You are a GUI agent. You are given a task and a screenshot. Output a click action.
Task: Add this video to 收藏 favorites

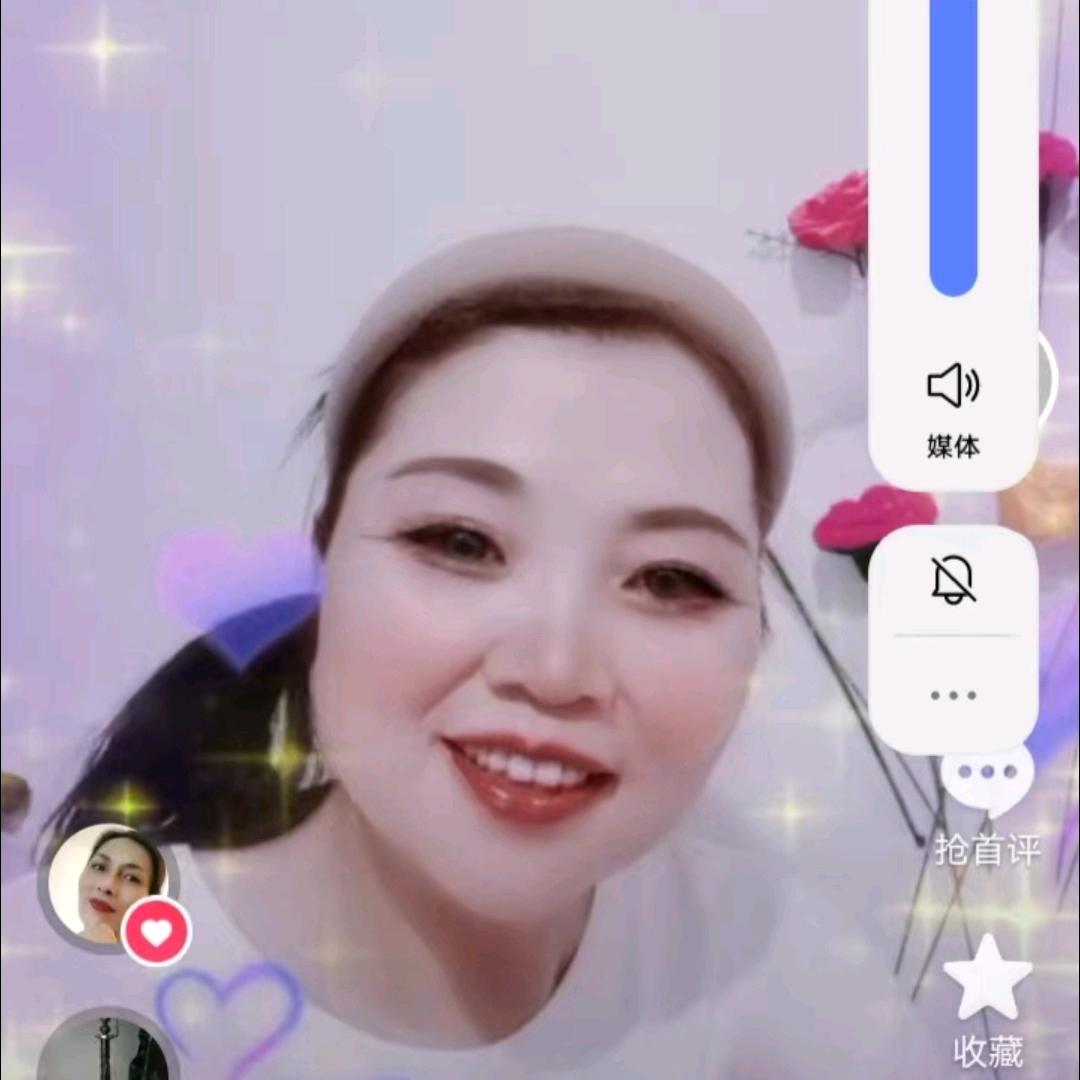[987, 980]
